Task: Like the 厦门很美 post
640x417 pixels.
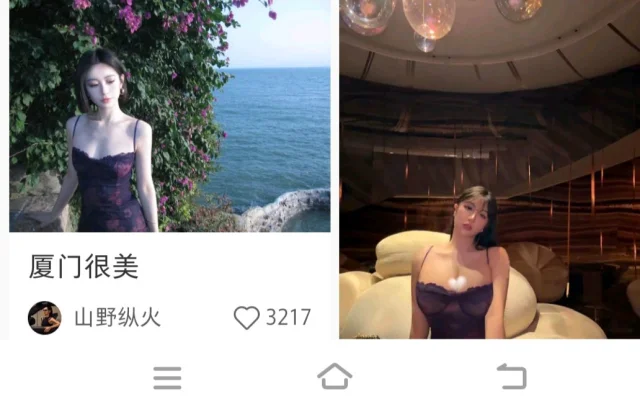Action: click(x=247, y=318)
